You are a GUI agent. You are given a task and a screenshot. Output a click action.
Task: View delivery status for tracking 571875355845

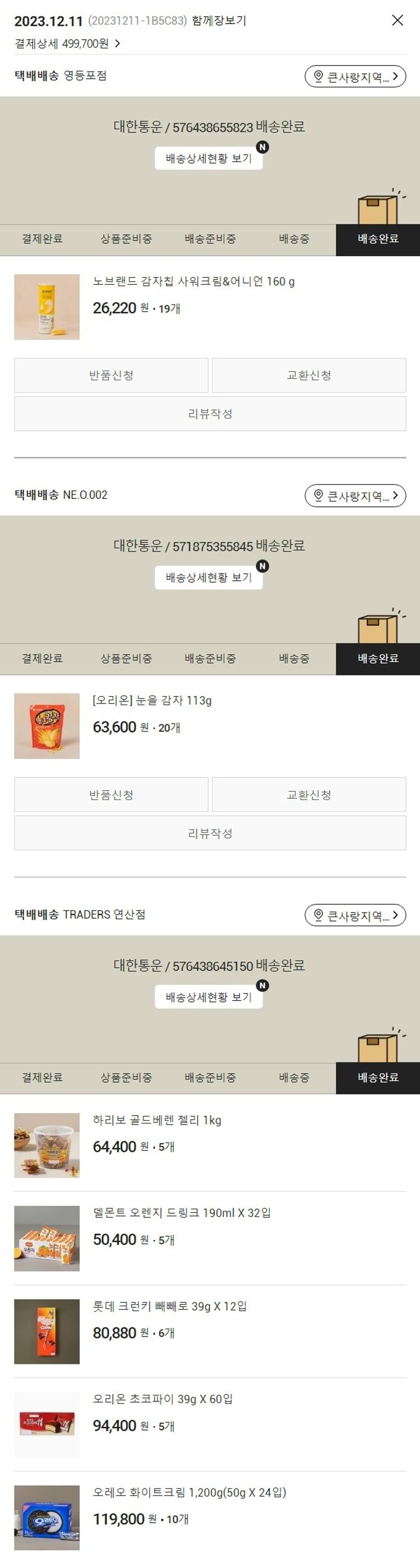[208, 577]
